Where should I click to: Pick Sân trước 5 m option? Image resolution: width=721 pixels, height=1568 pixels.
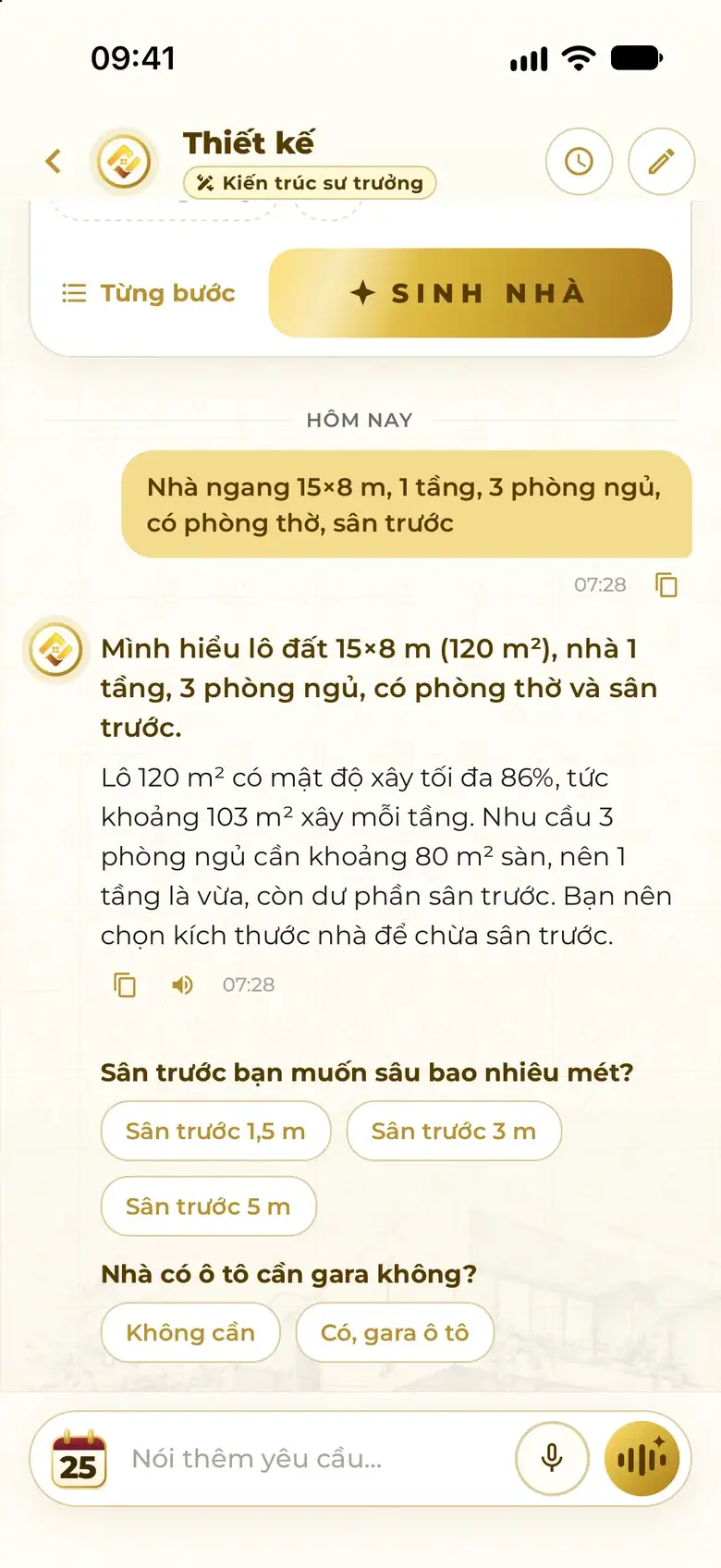[x=208, y=1207]
